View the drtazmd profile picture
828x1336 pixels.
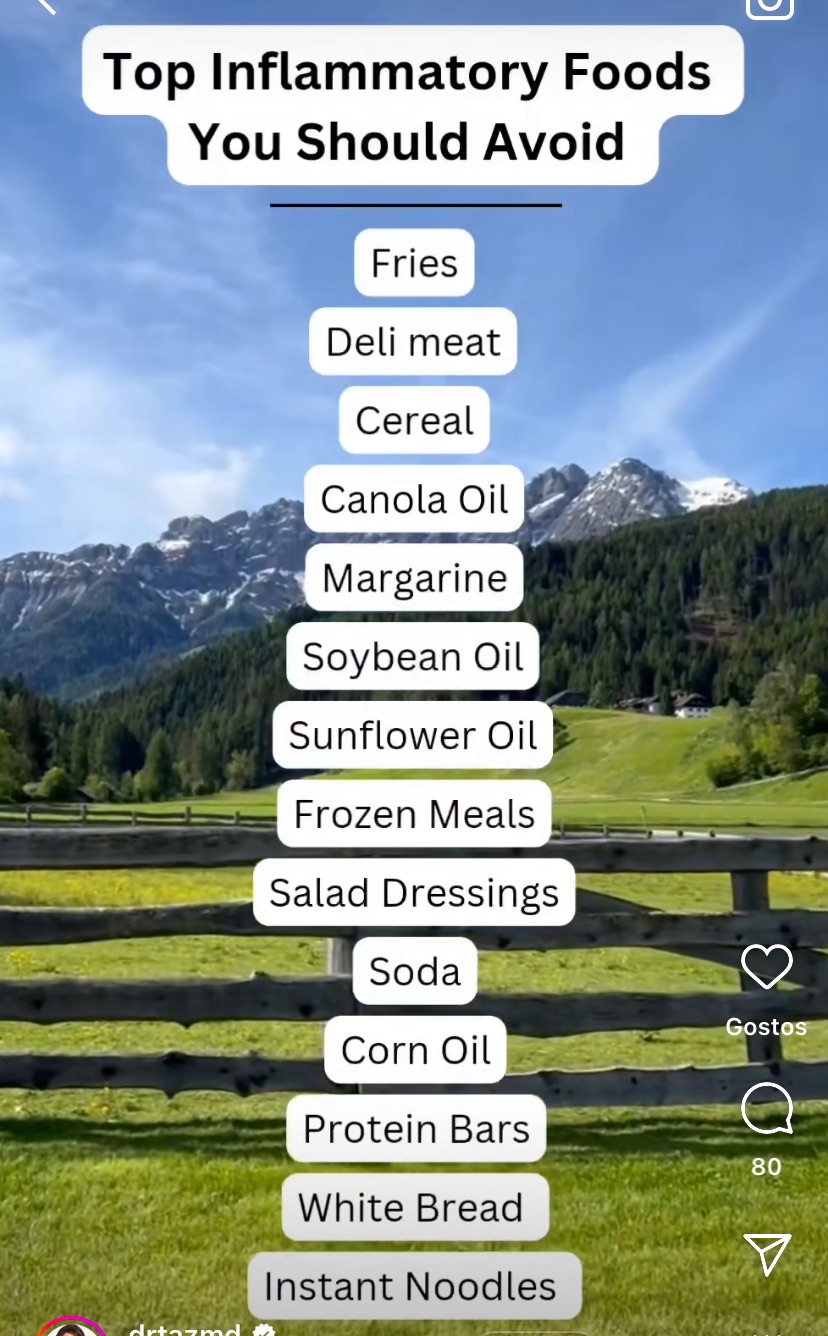[72, 1328]
